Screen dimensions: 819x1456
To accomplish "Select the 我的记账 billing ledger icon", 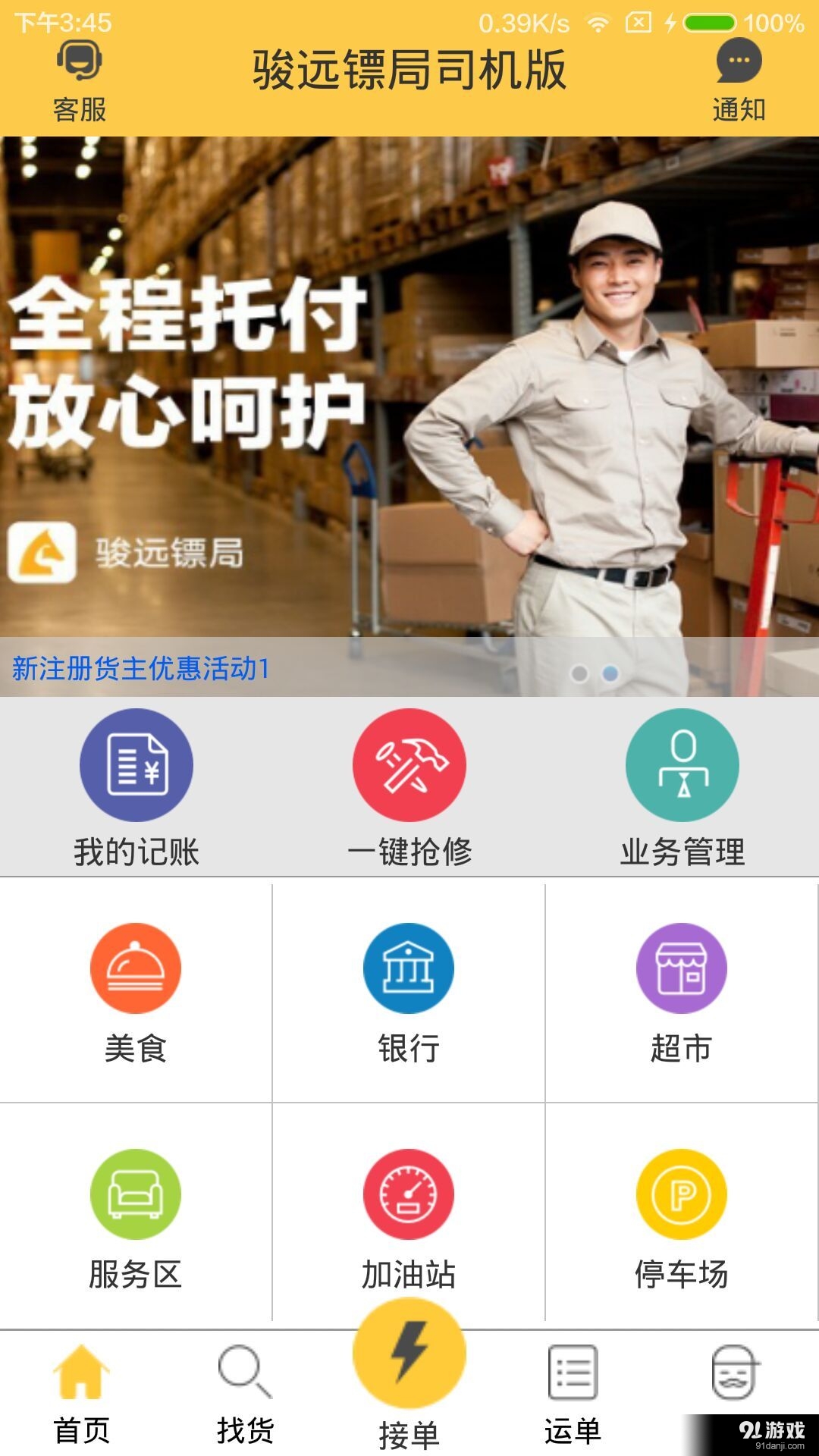I will pos(136,764).
